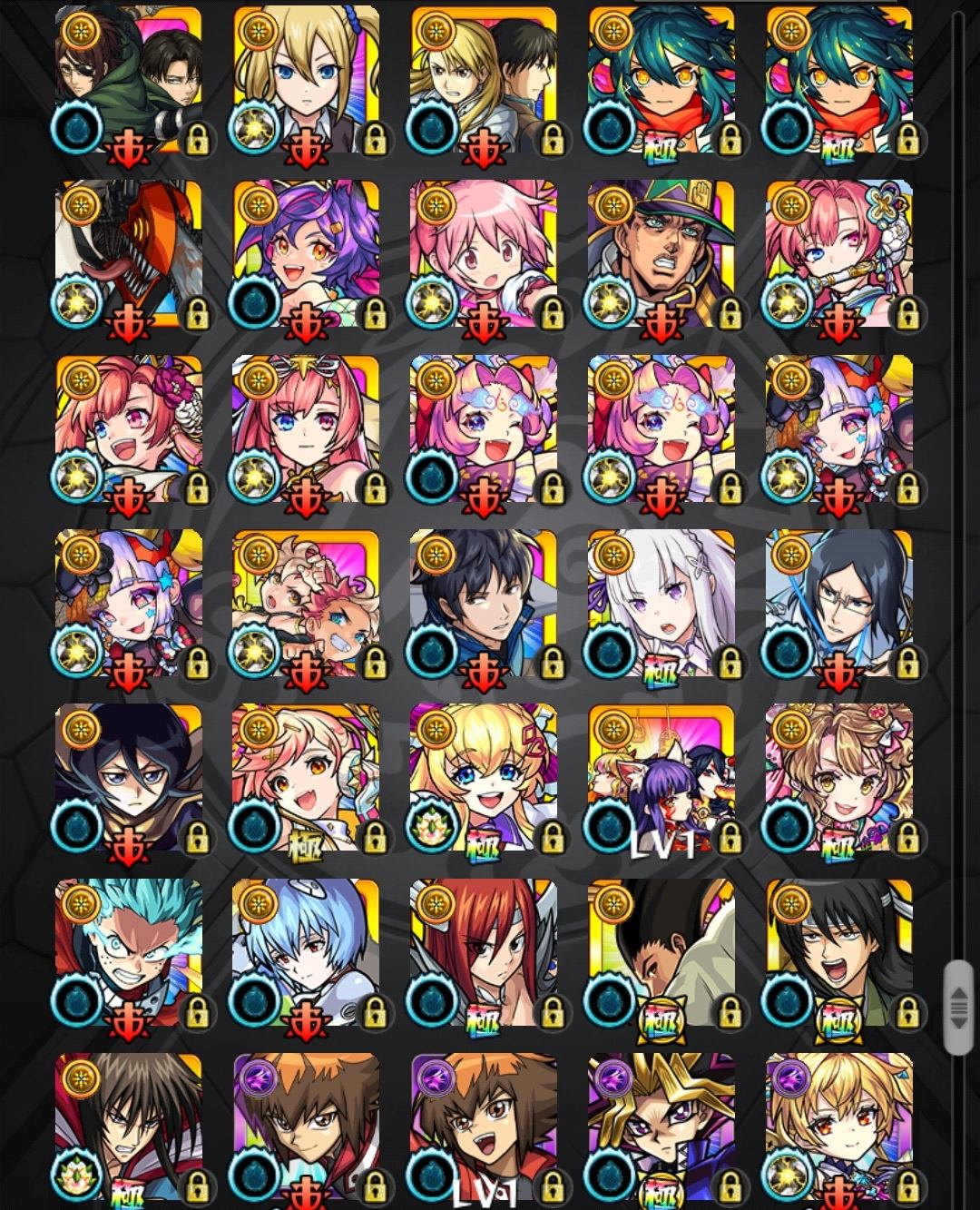This screenshot has height=1210, width=980.
Task: Open the spiky-haired Yami Yugi tile
Action: [x=661, y=1126]
